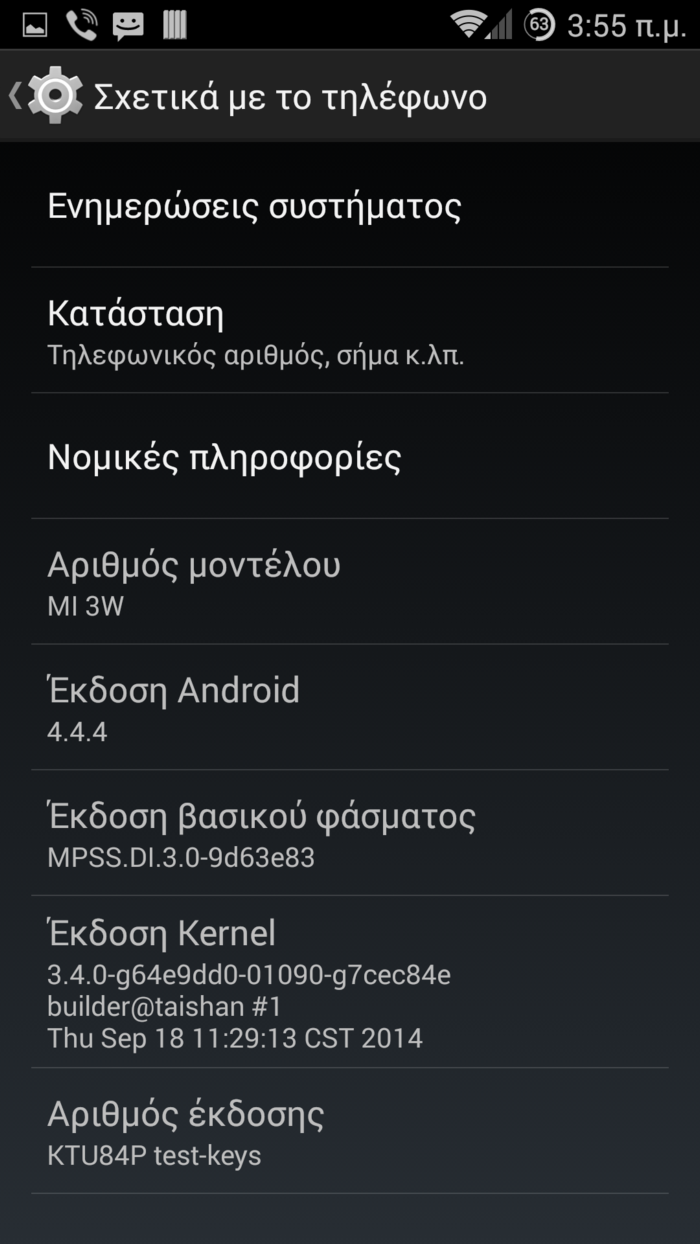The height and width of the screenshot is (1244, 700).
Task: Tap the Έκδοση Kernel row
Action: 350,982
